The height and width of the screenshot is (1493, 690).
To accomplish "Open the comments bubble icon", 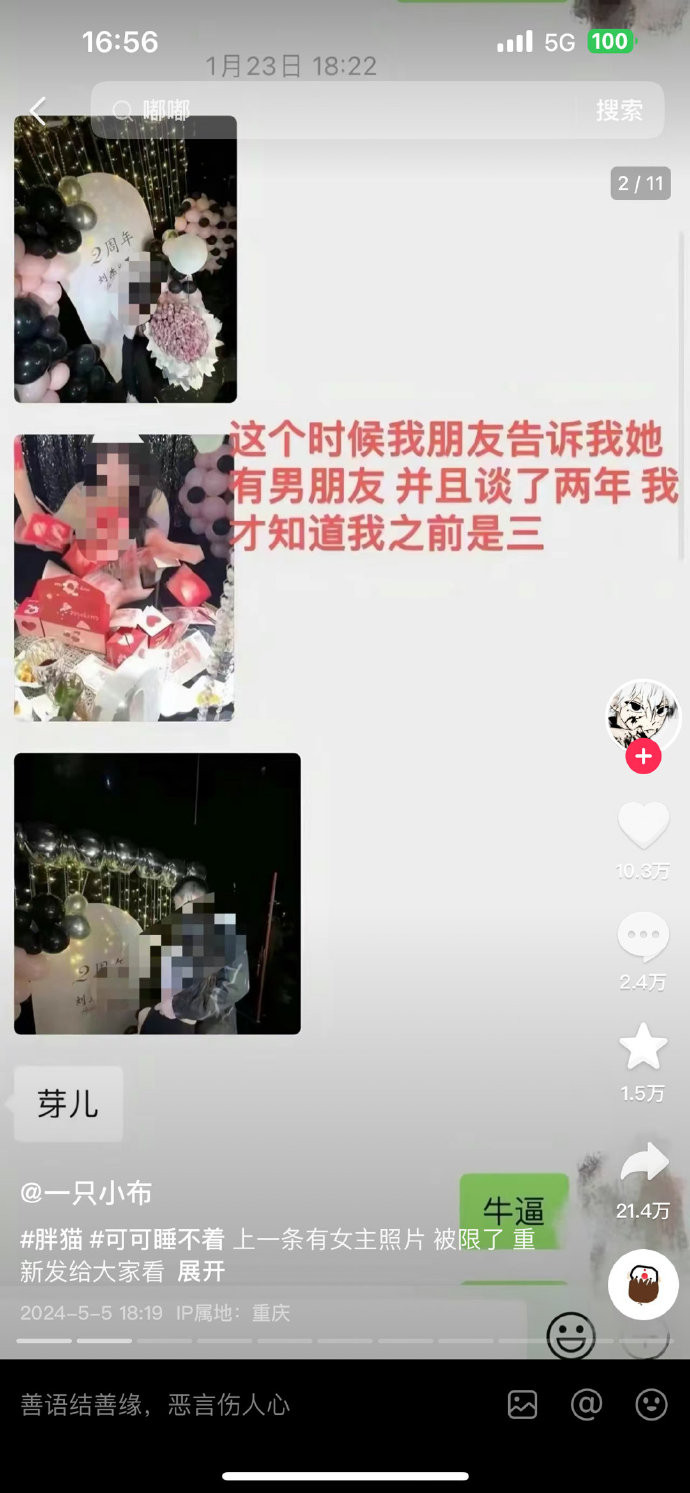I will (643, 938).
